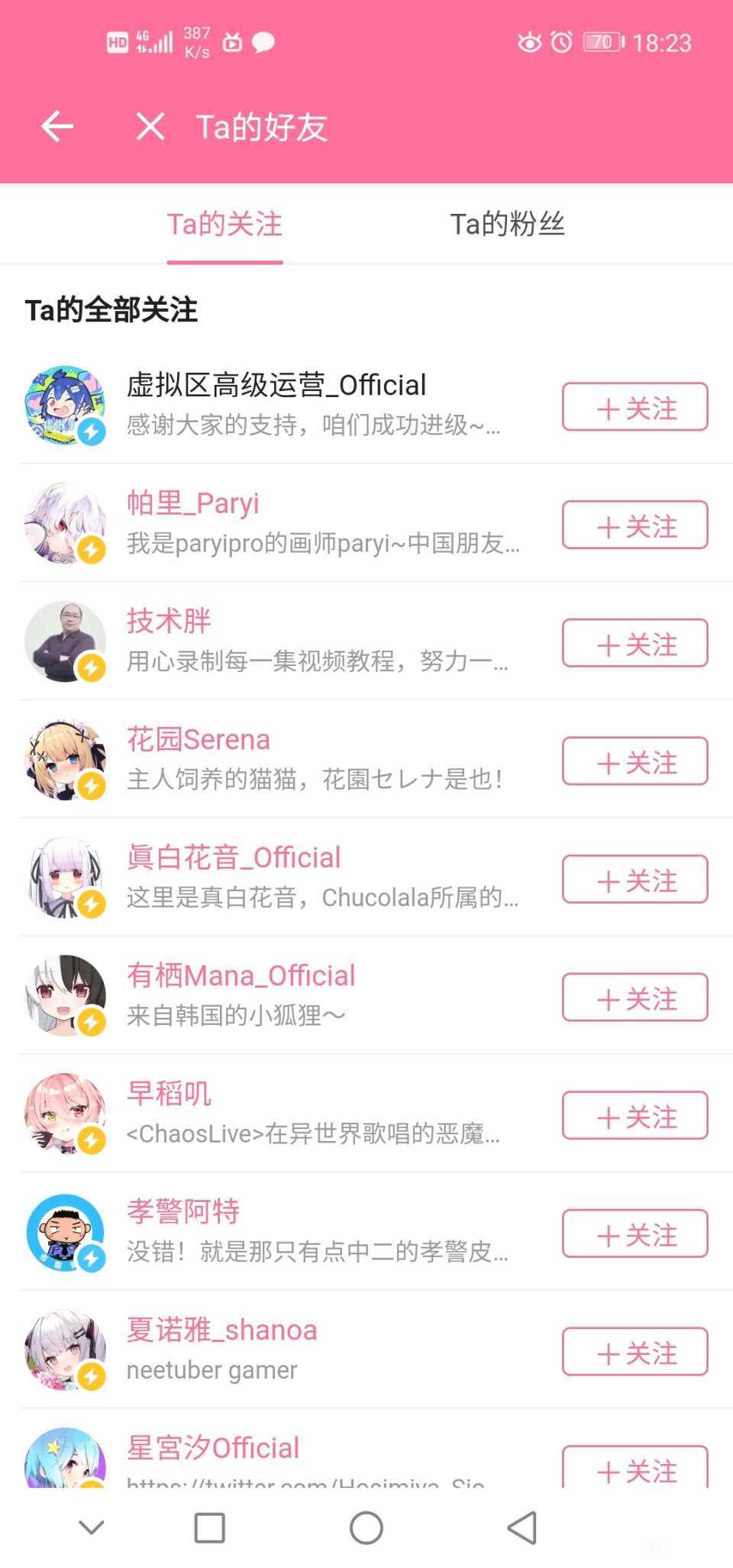Follow 技术胖
733x1568 pixels.
pos(635,643)
